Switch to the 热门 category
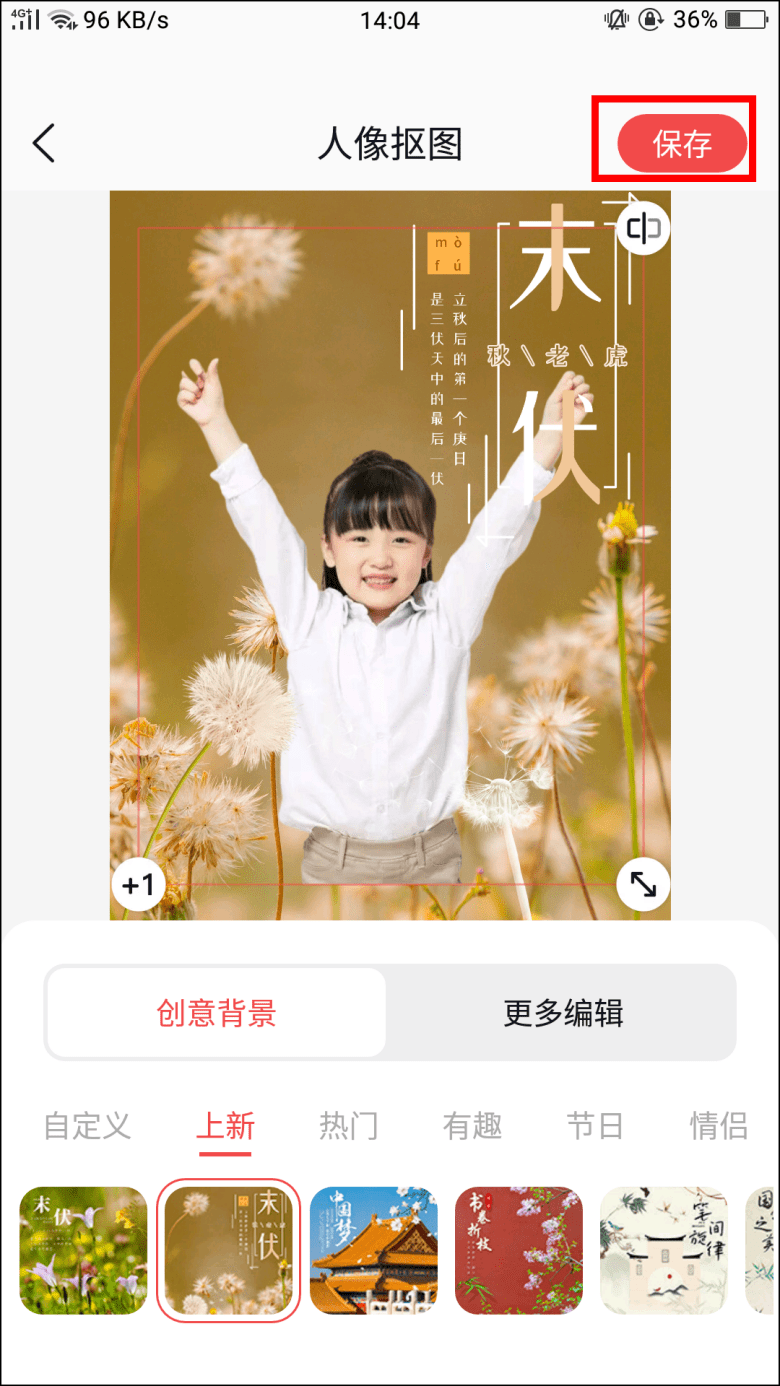Screen dimensions: 780x1386 point(348,1126)
